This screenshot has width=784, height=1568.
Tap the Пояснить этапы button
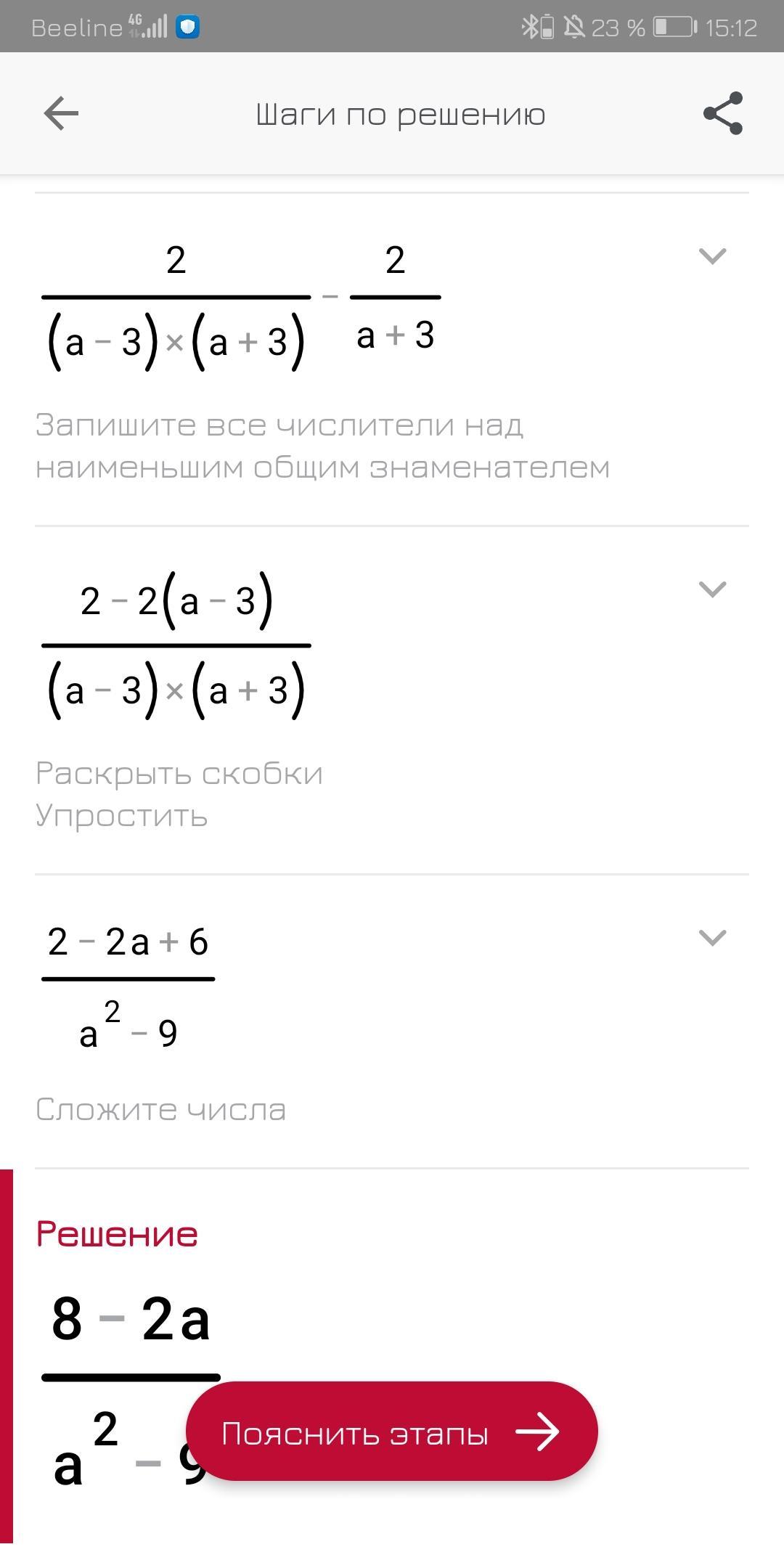(x=392, y=1431)
